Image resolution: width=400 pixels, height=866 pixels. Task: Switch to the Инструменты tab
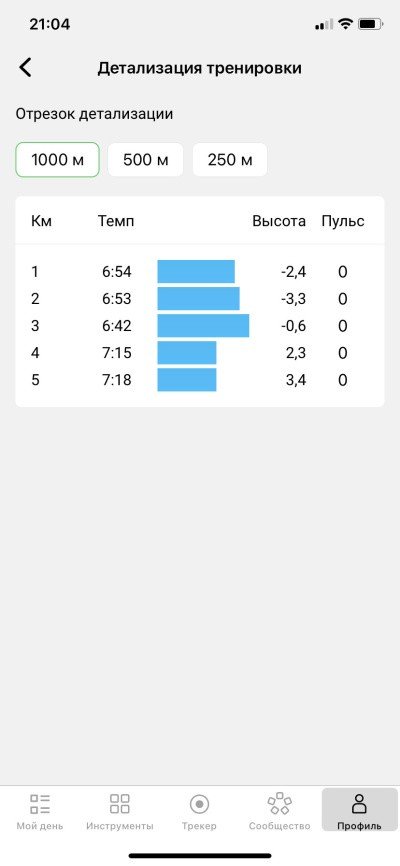[120, 812]
